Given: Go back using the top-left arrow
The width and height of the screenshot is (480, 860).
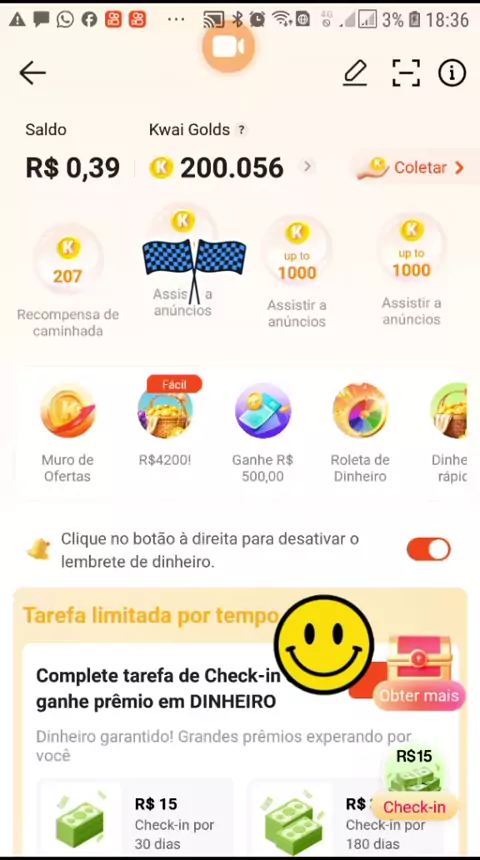Looking at the screenshot, I should 32,73.
